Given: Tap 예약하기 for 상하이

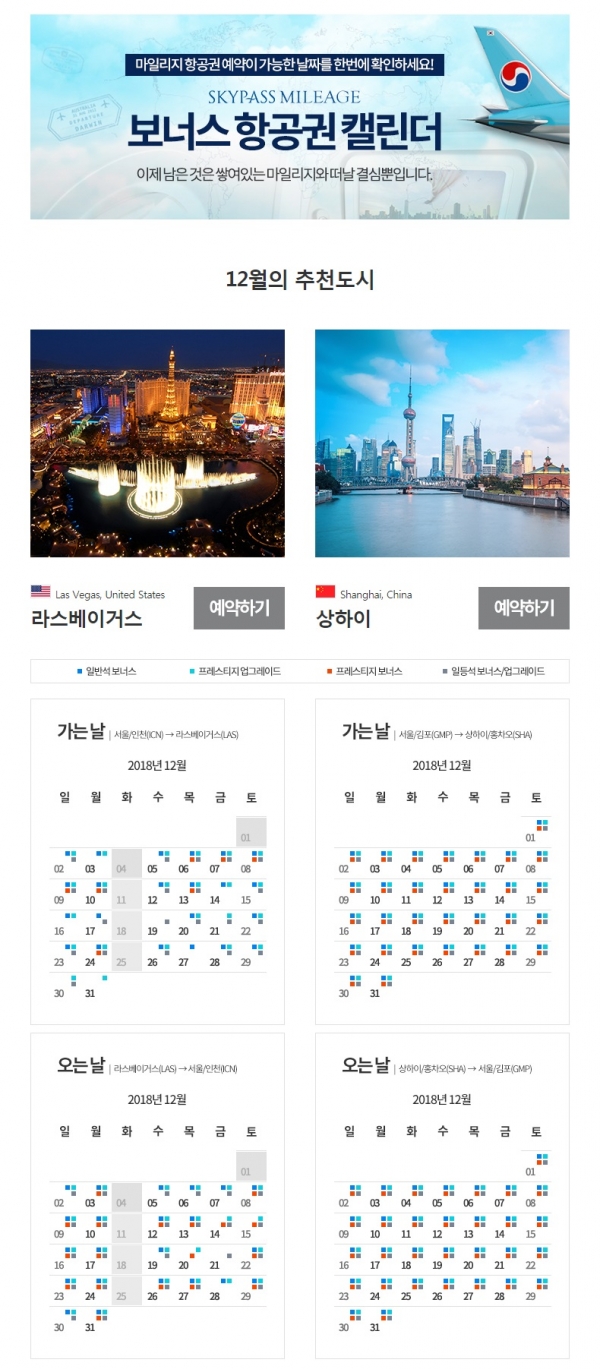Looking at the screenshot, I should tap(524, 608).
